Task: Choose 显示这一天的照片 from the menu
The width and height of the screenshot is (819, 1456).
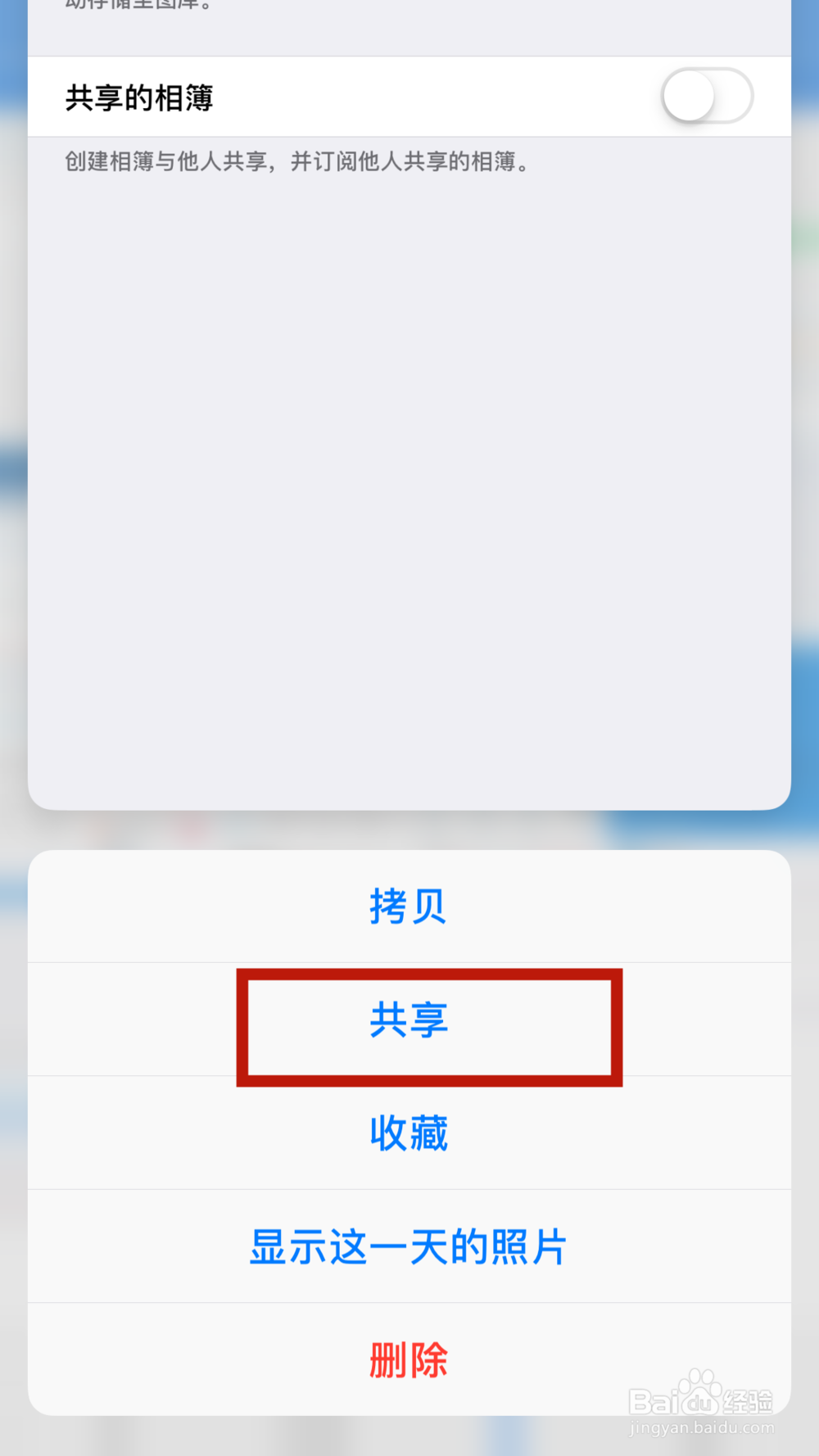Action: (407, 1245)
